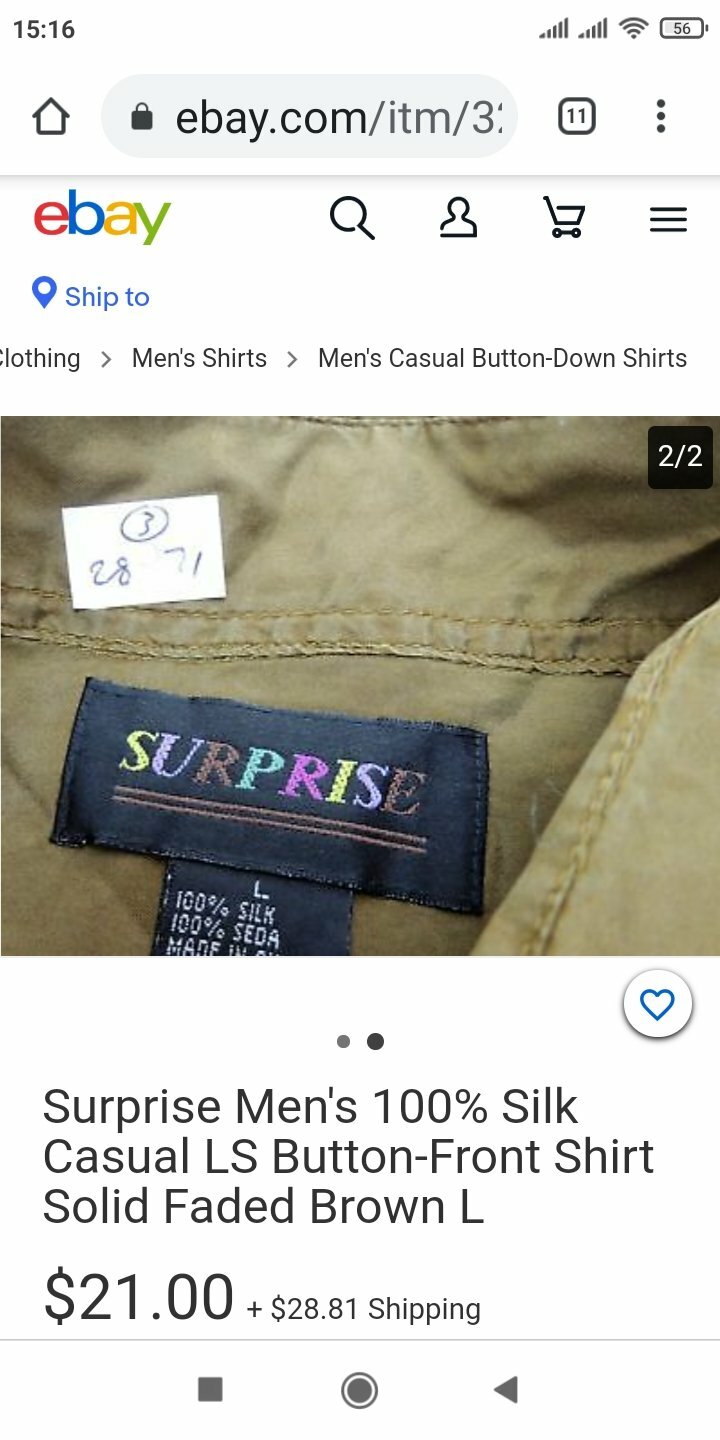Open the Men's Shirts breadcrumb

coord(199,358)
